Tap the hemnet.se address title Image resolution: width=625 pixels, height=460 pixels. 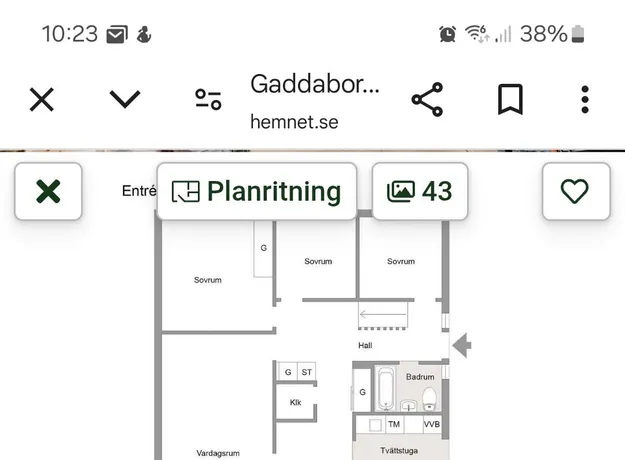click(314, 100)
